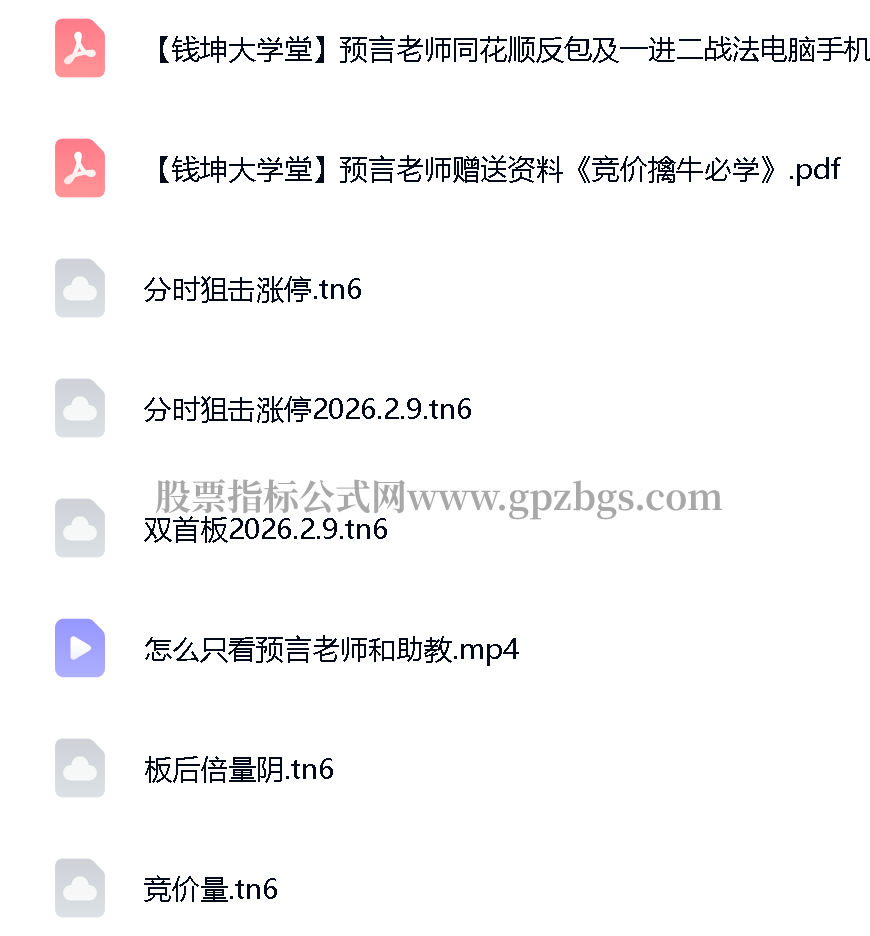Click the PDF icon for 《竞价擒牛必学》

coord(80,168)
